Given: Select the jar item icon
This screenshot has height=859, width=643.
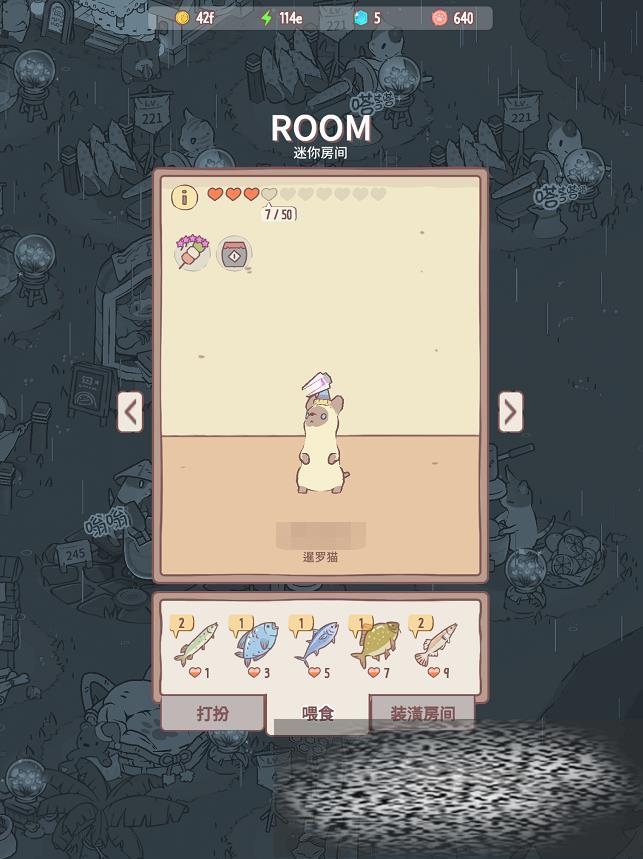Looking at the screenshot, I should [x=235, y=253].
